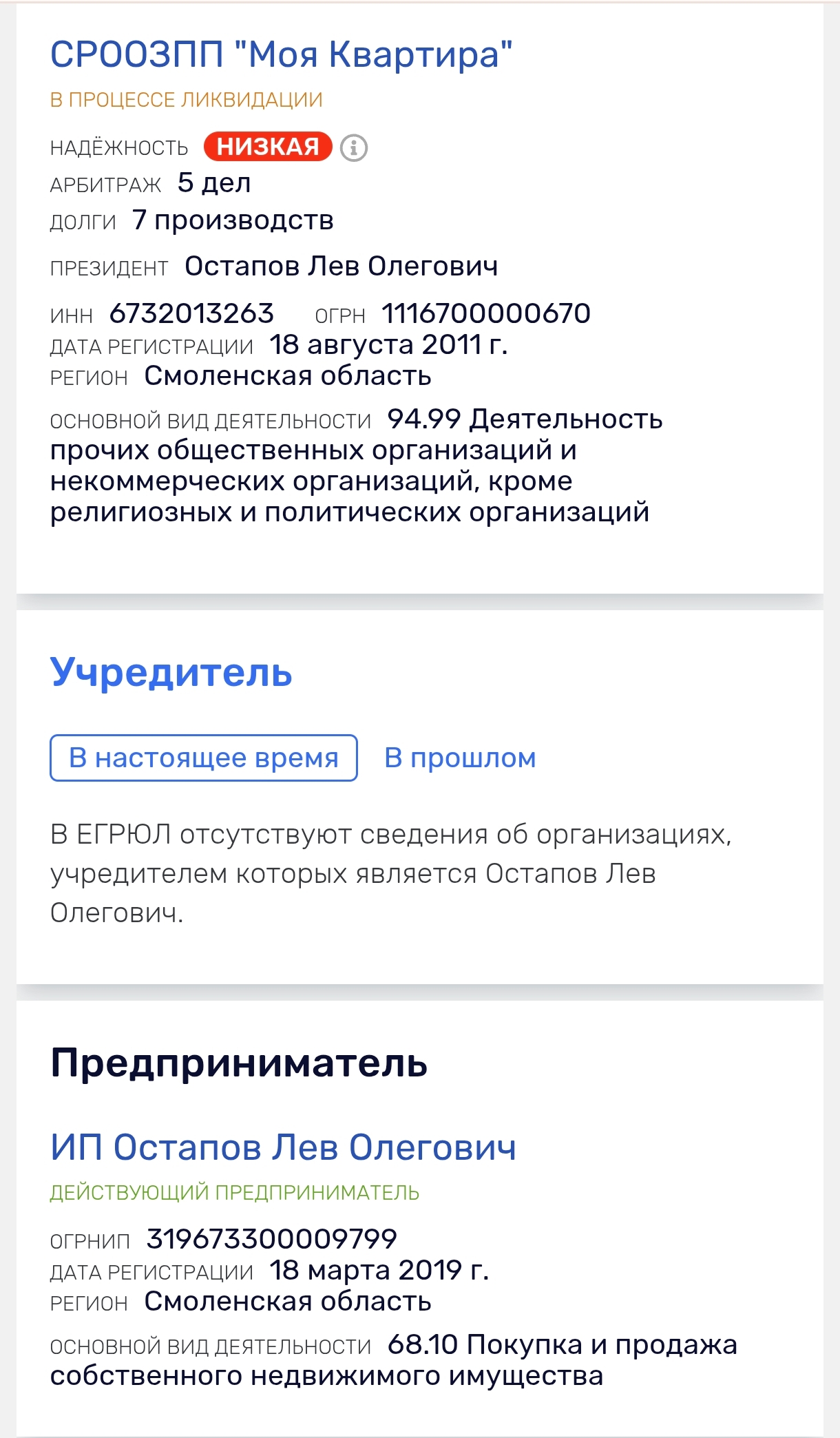Select the "В настоящее время" tab
Image resolution: width=840 pixels, height=1438 pixels.
point(204,758)
